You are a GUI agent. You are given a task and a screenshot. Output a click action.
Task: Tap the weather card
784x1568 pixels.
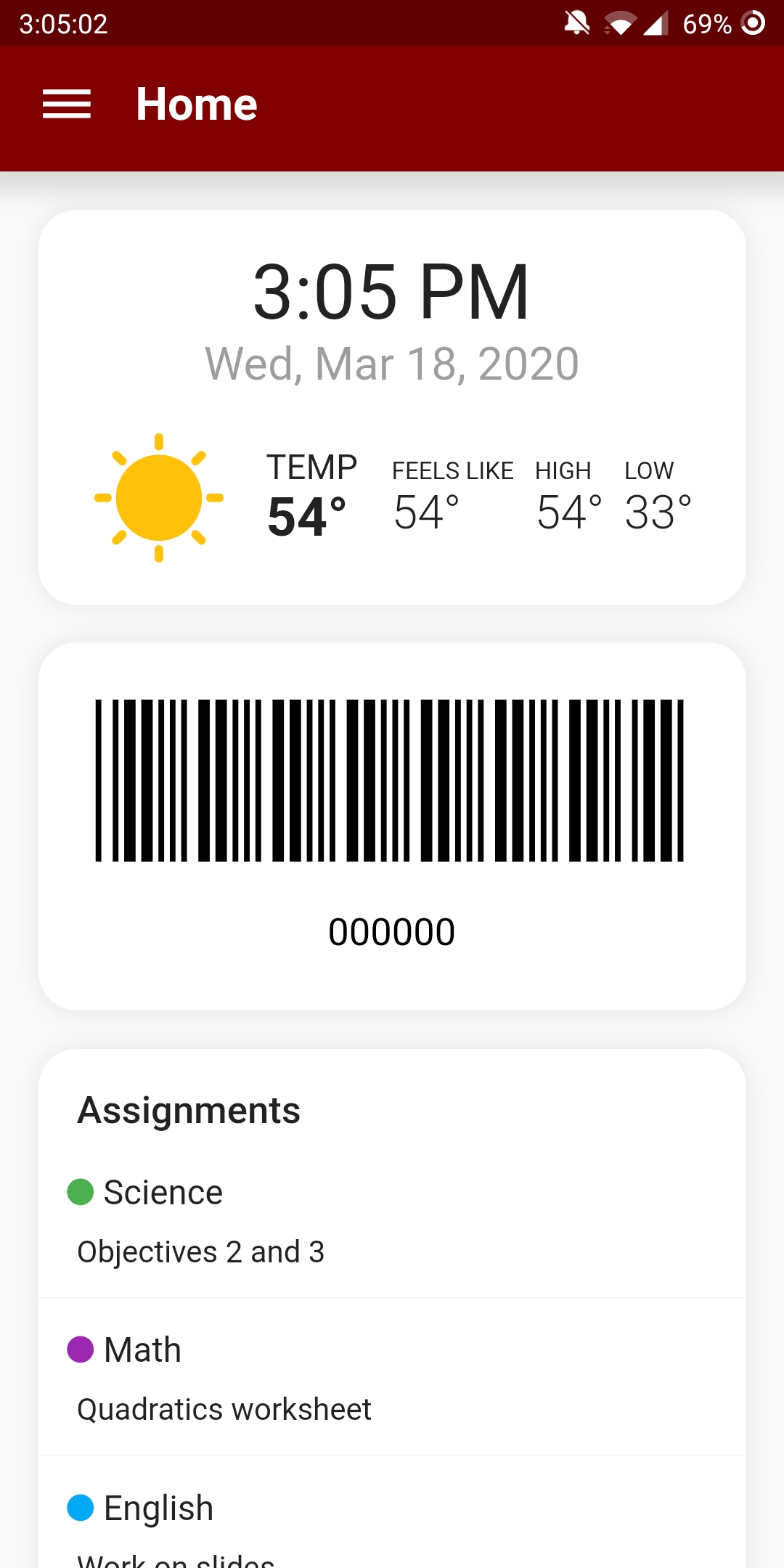click(392, 407)
